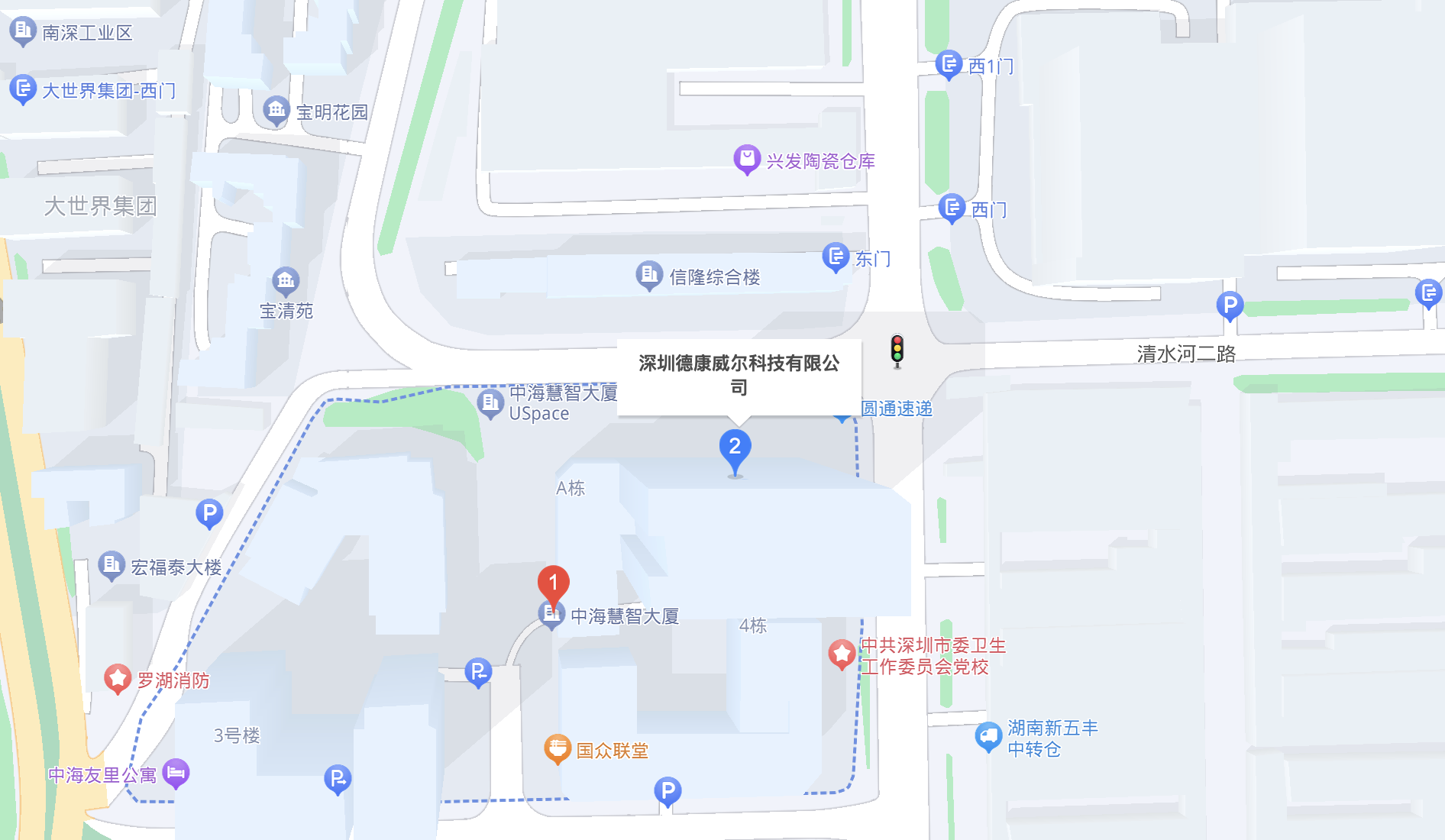
Task: Select the 宏福泰大楼 building marker
Action: pos(112,566)
